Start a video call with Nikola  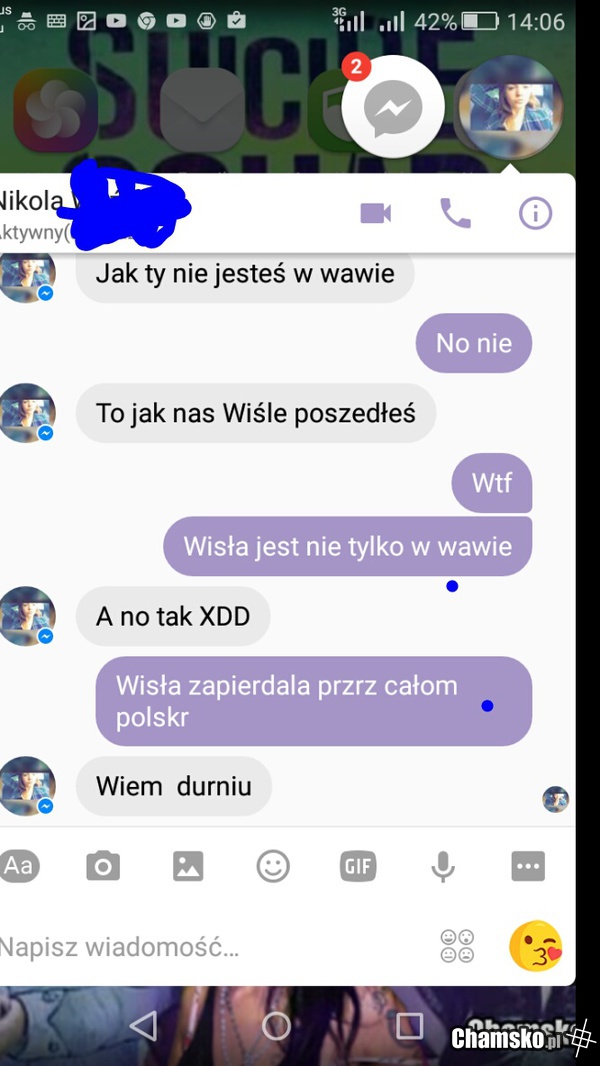[376, 213]
